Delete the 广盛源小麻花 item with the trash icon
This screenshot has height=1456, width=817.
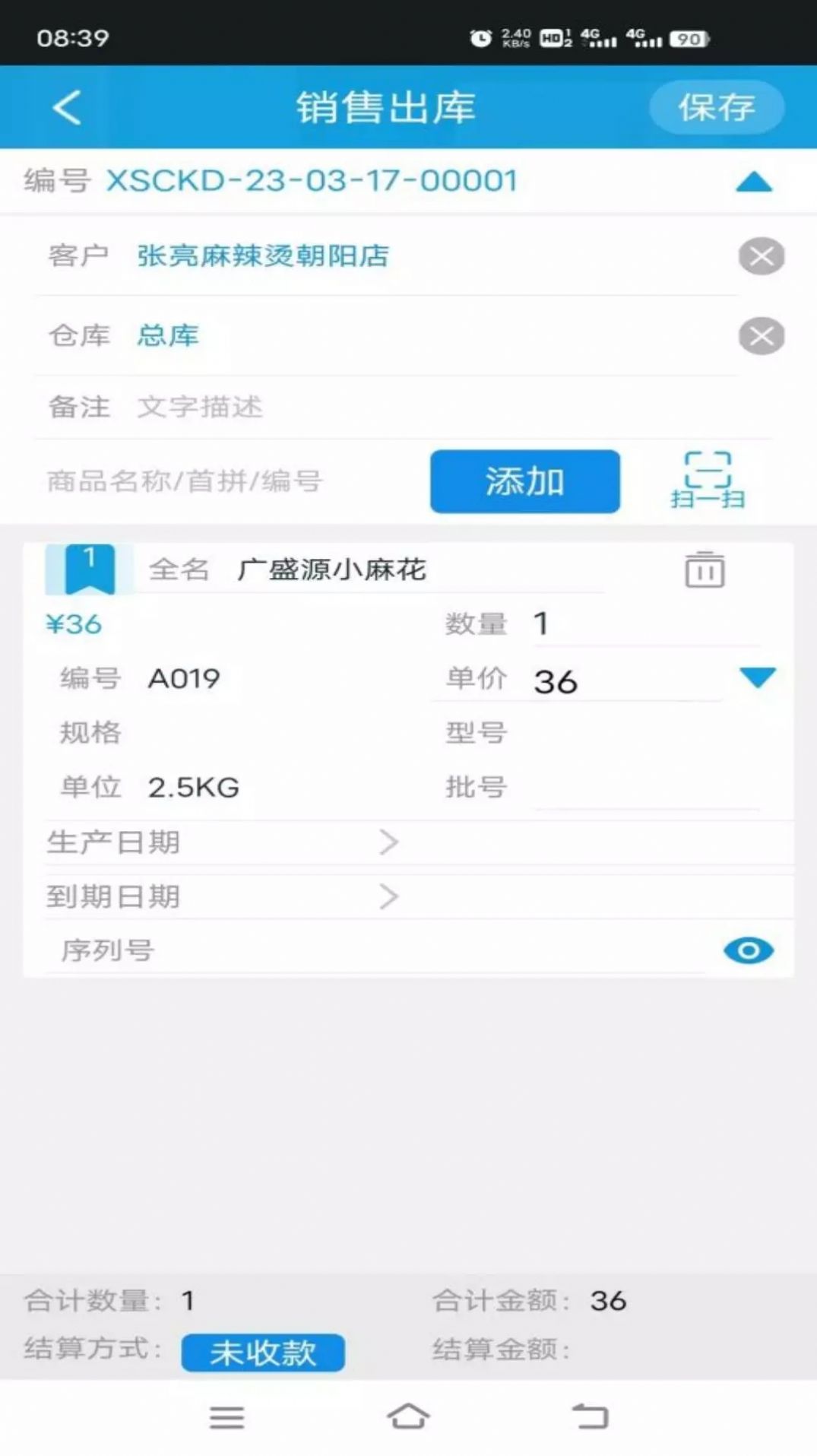pos(705,569)
